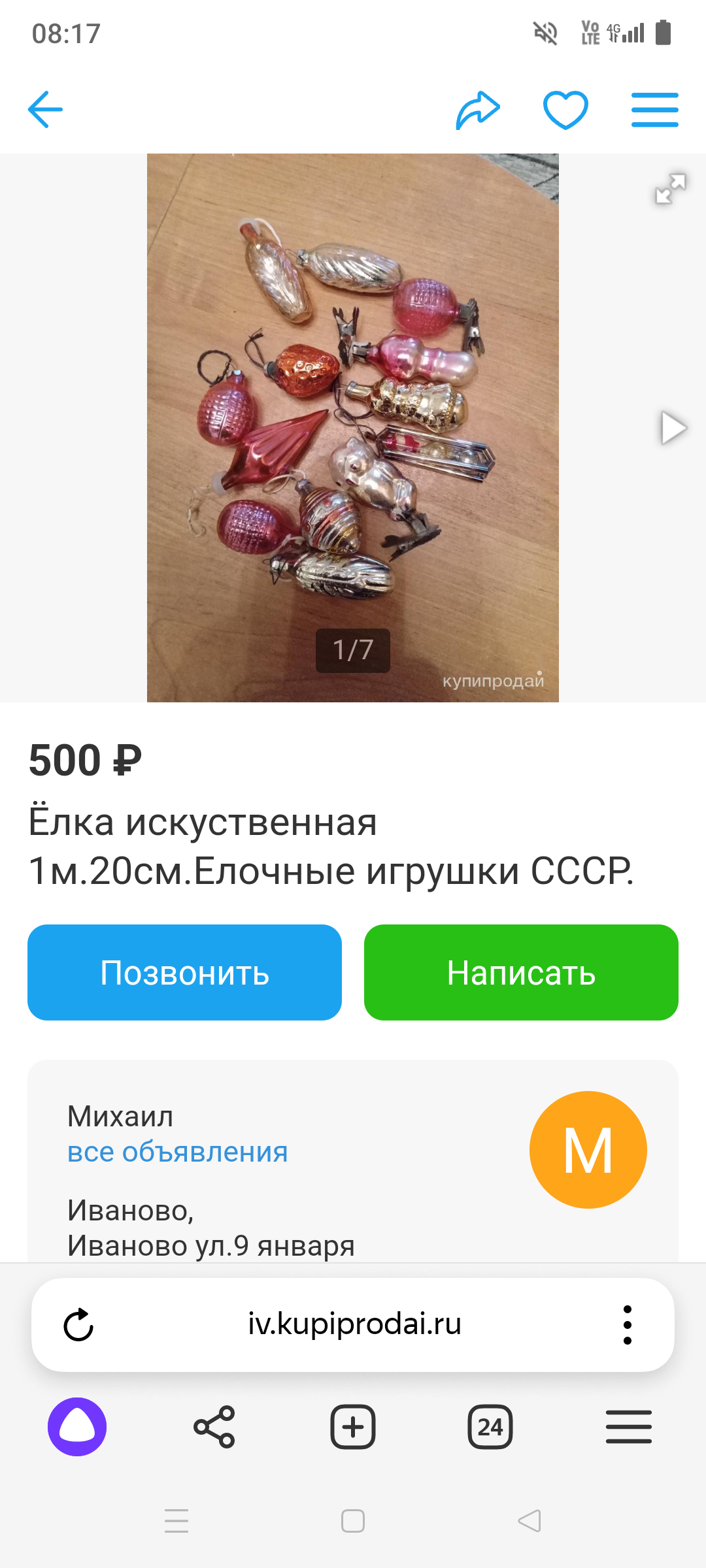Go to the system home screen
706x1568 pixels.
(353, 1521)
